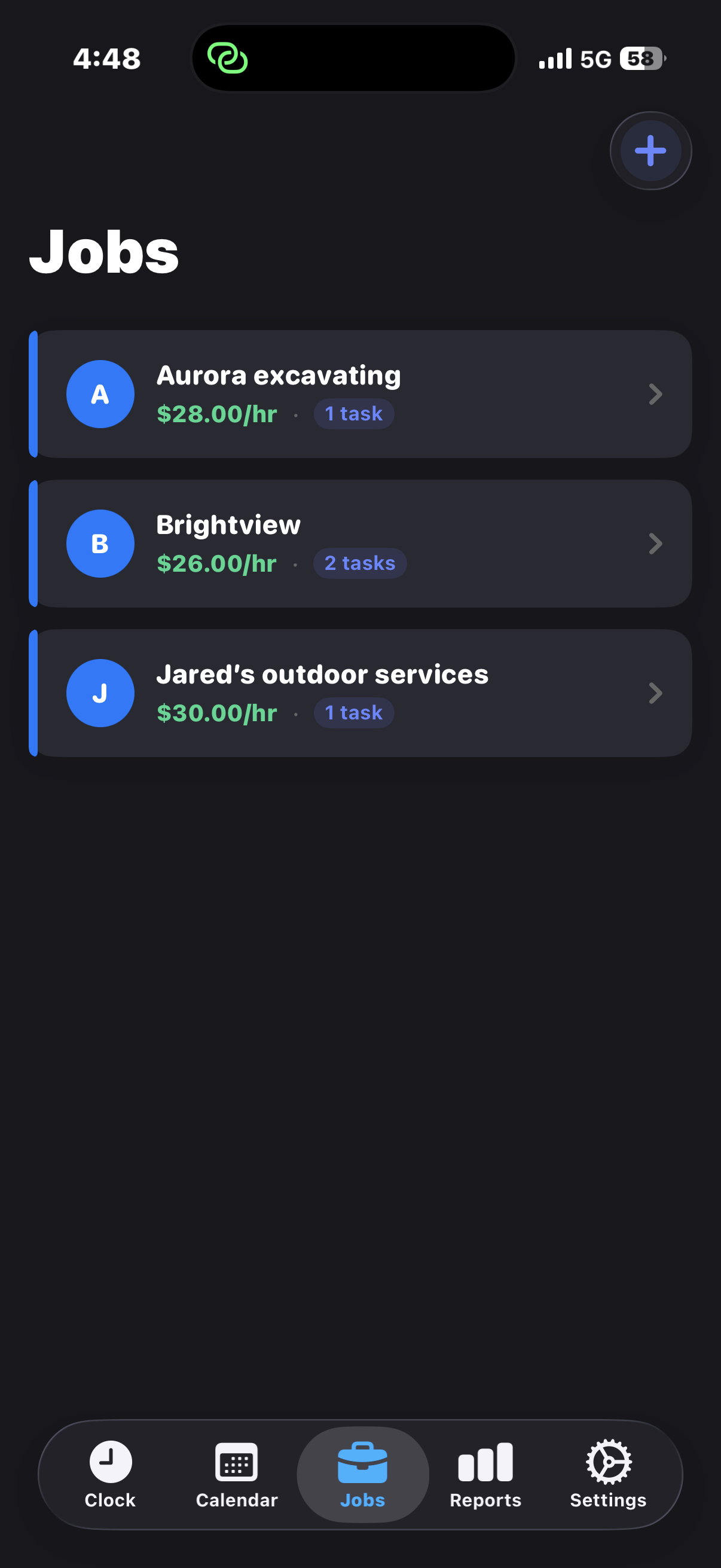
Task: Open Brightview details via its chevron
Action: (x=655, y=544)
